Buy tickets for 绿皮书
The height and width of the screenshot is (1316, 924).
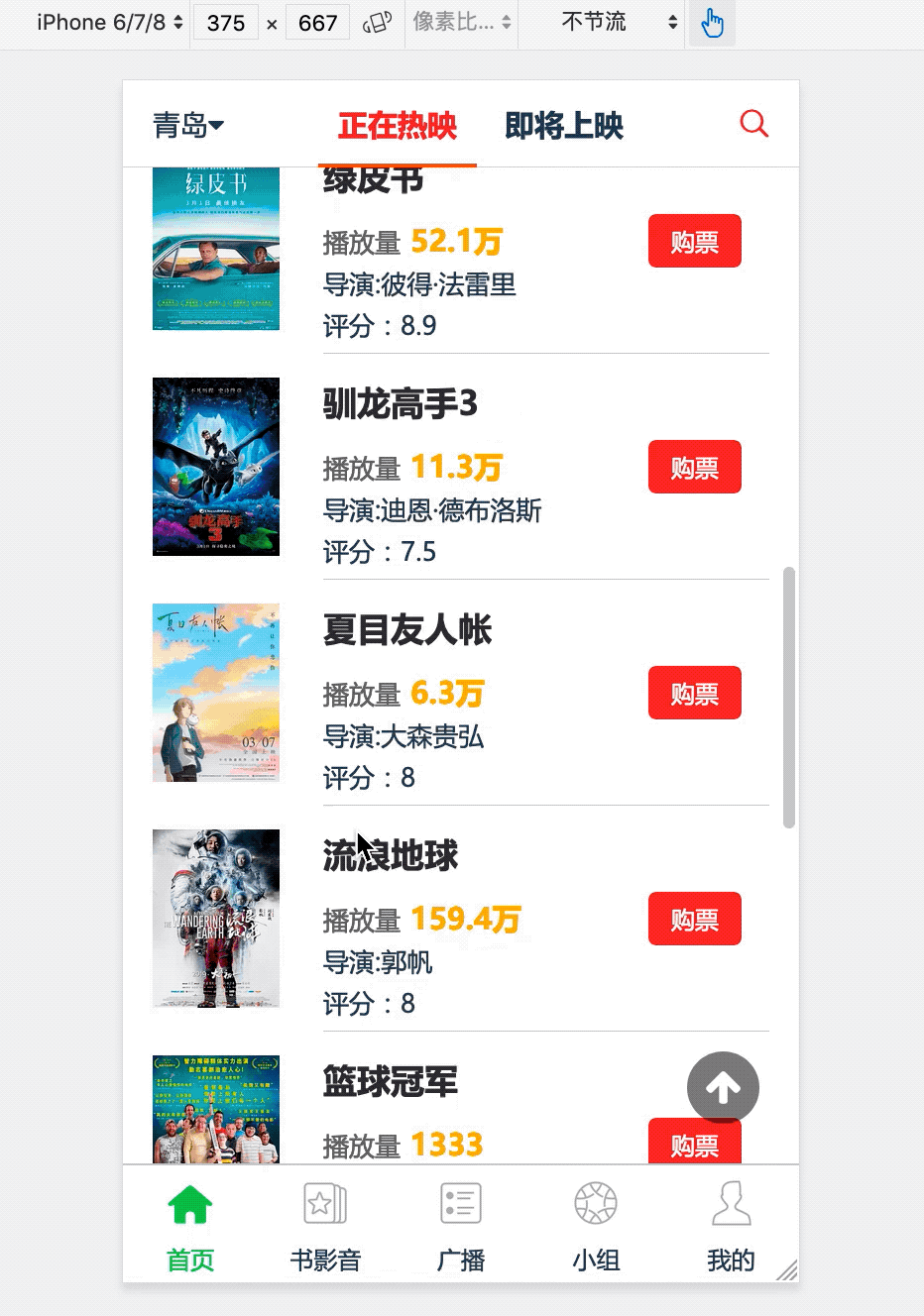(694, 241)
